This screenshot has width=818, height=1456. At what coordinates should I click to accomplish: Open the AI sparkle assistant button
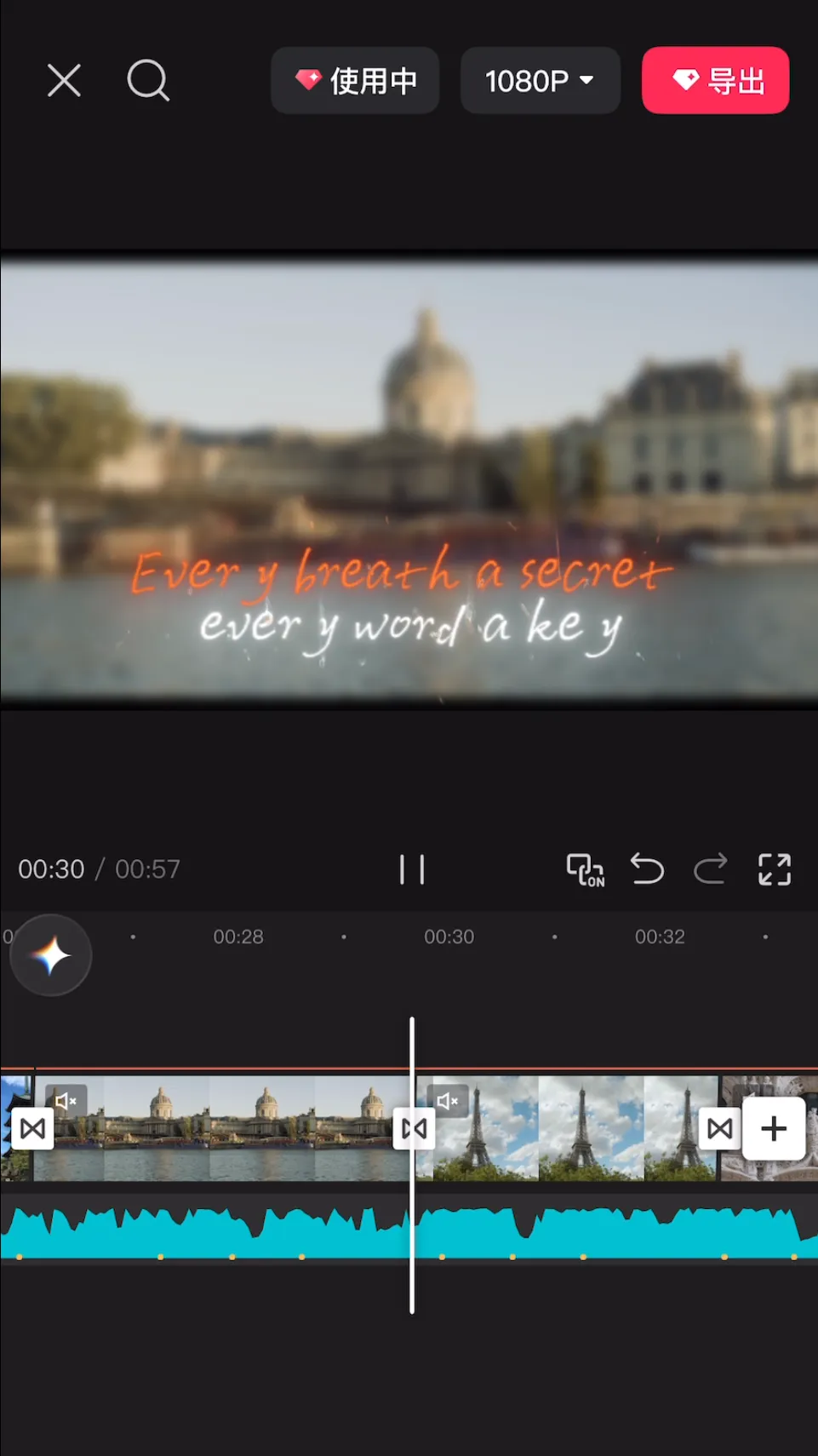(x=51, y=955)
